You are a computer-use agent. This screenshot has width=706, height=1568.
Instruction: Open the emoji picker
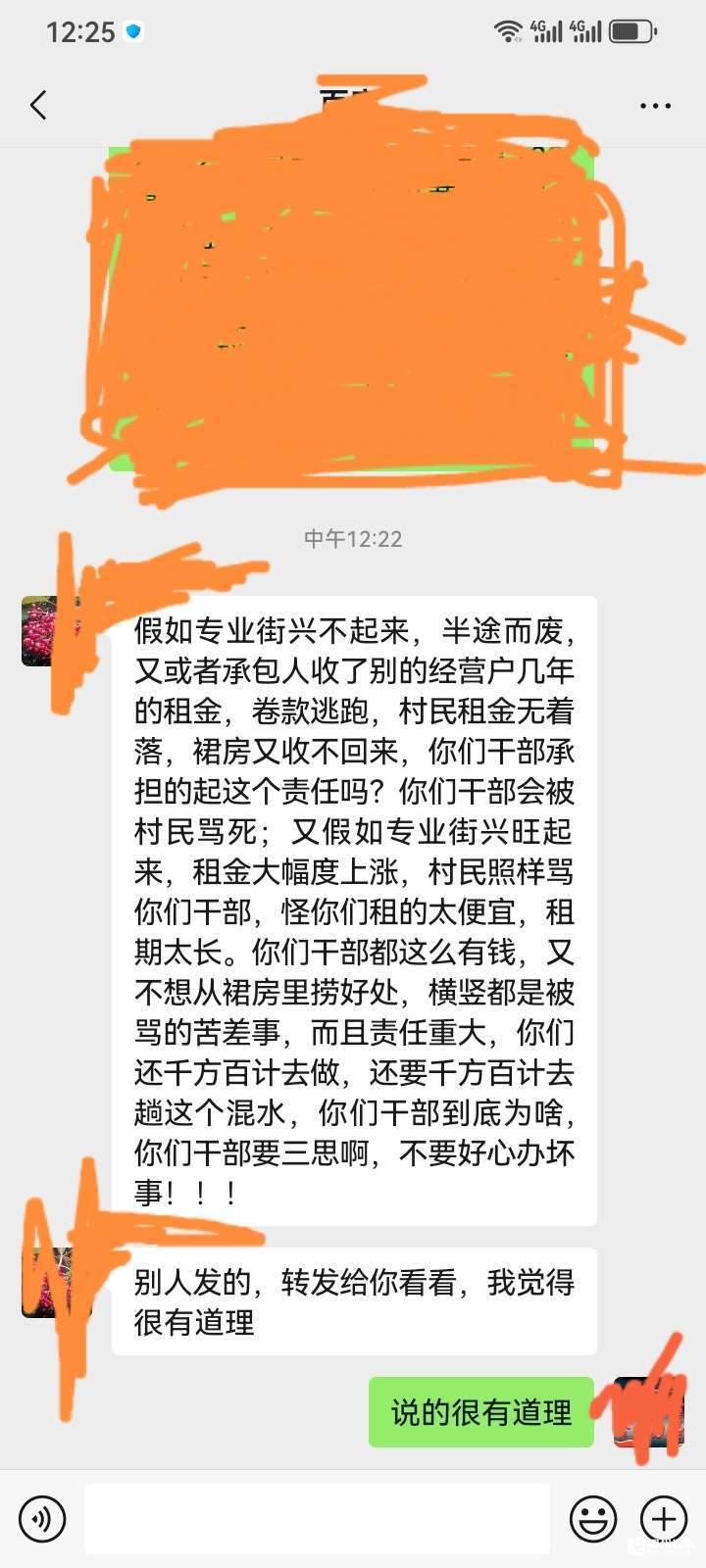pyautogui.click(x=593, y=1519)
